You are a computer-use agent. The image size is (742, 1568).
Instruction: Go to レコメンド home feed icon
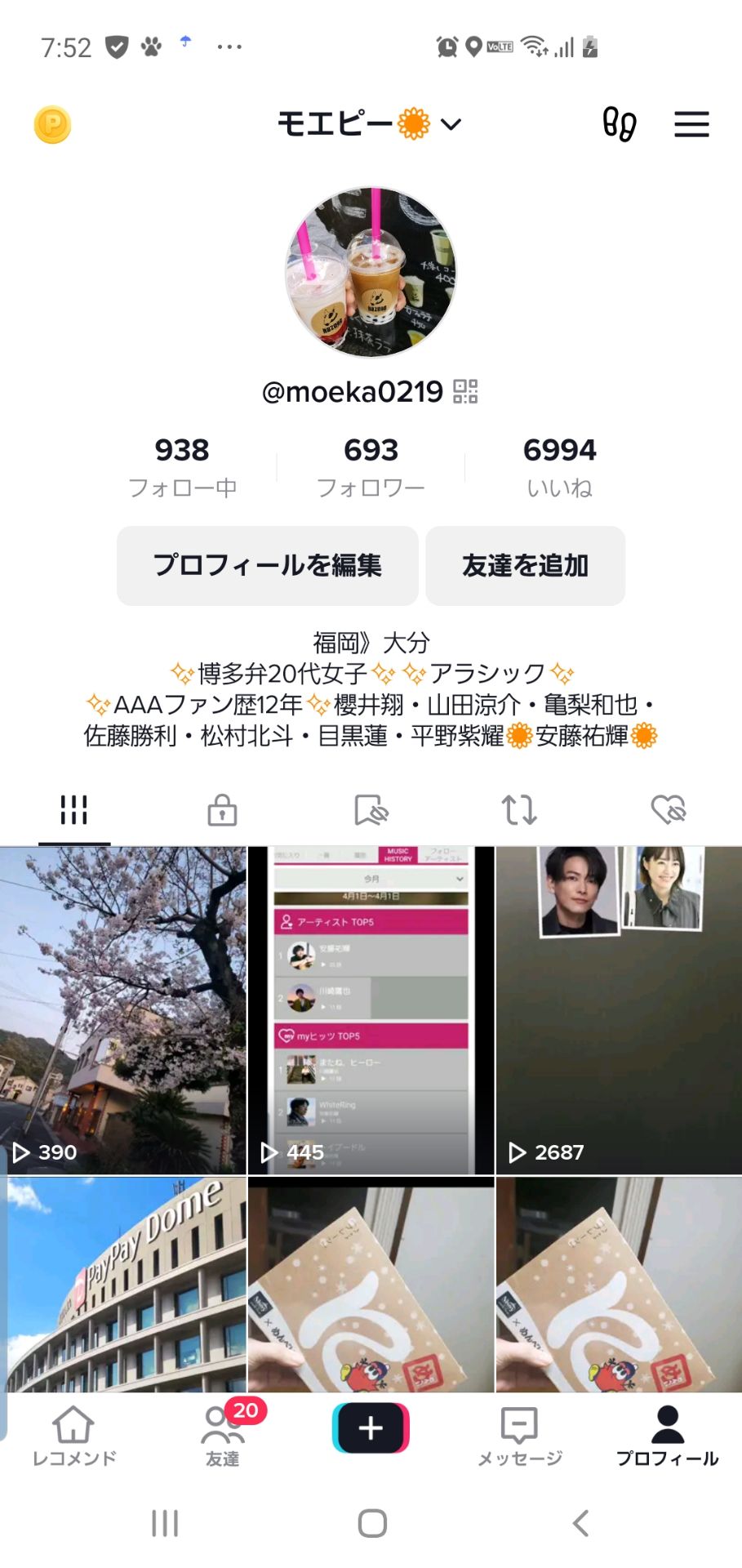pos(73,1426)
